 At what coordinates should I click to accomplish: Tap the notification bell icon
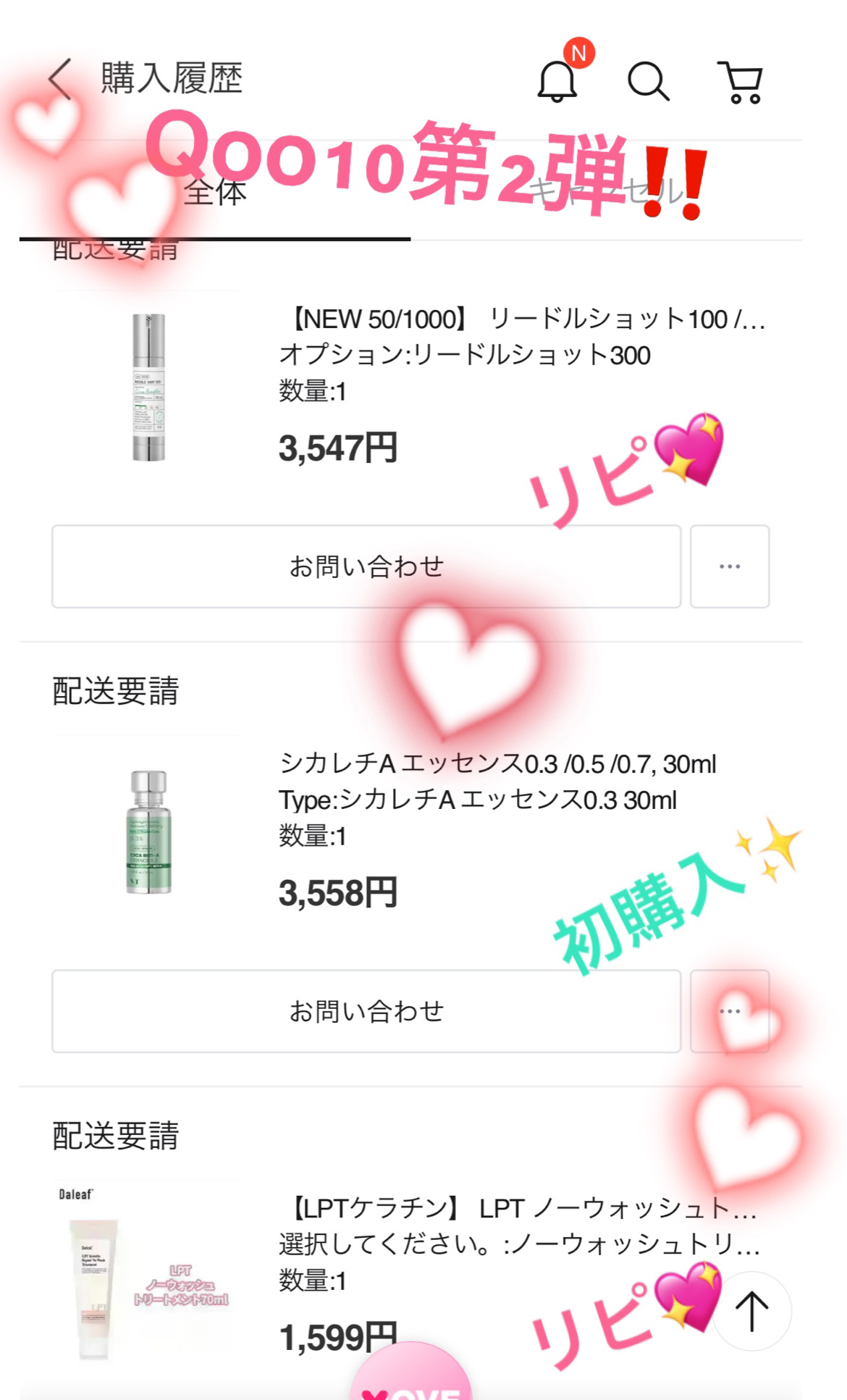pyautogui.click(x=557, y=82)
